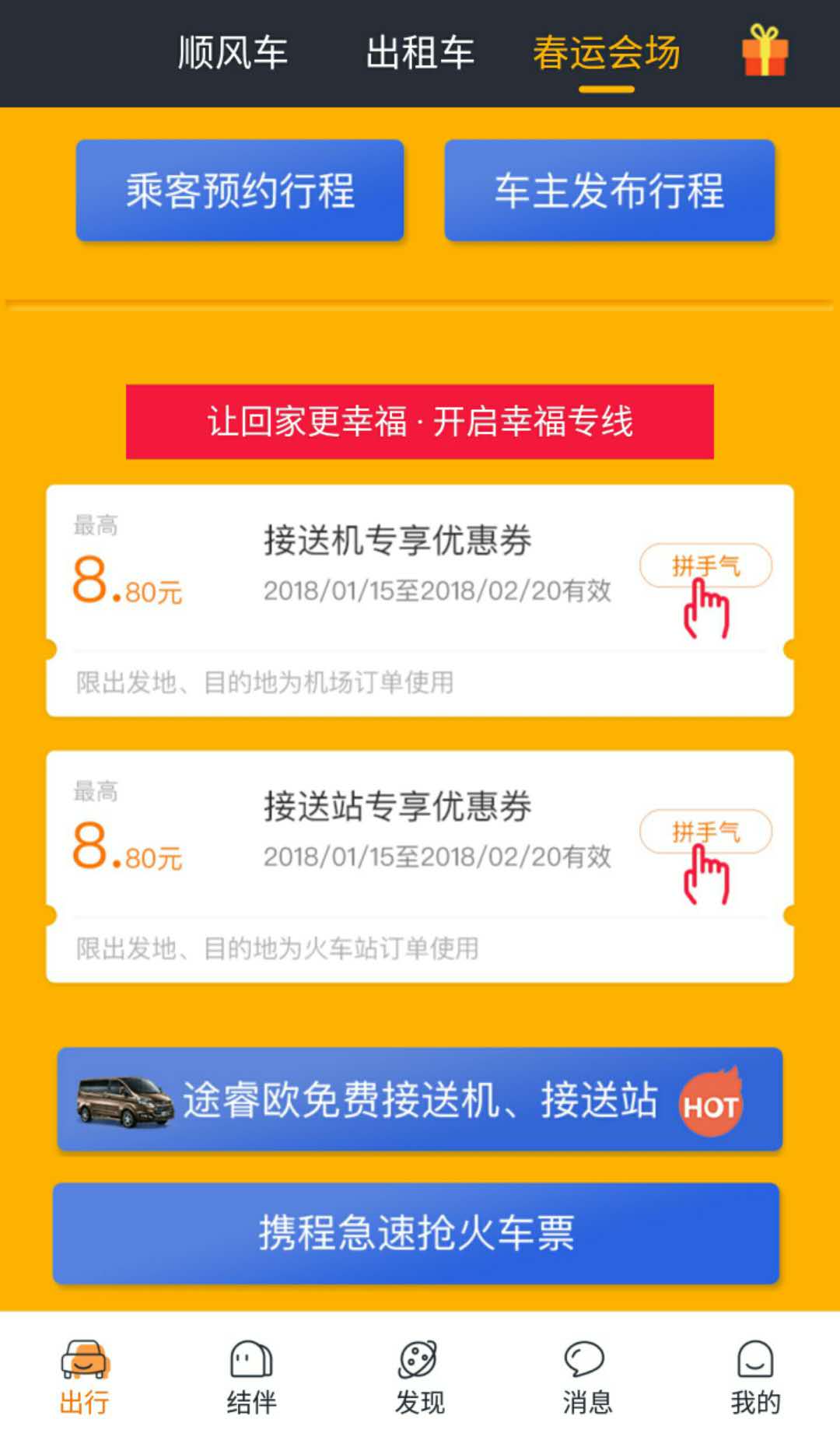Tap 车主发布行程 button
The width and height of the screenshot is (840, 1433).
point(609,191)
